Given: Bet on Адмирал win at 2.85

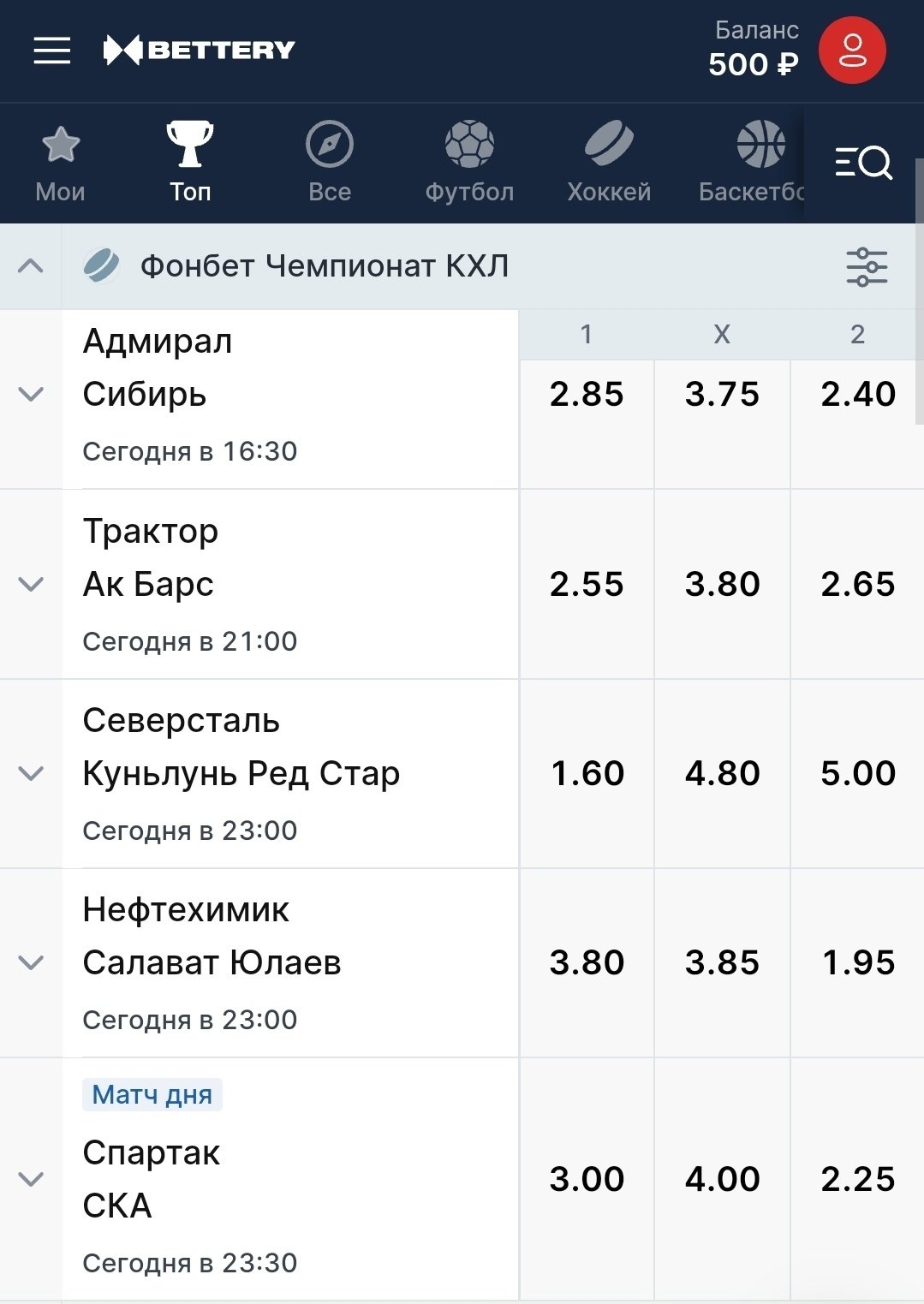Looking at the screenshot, I should coord(587,396).
